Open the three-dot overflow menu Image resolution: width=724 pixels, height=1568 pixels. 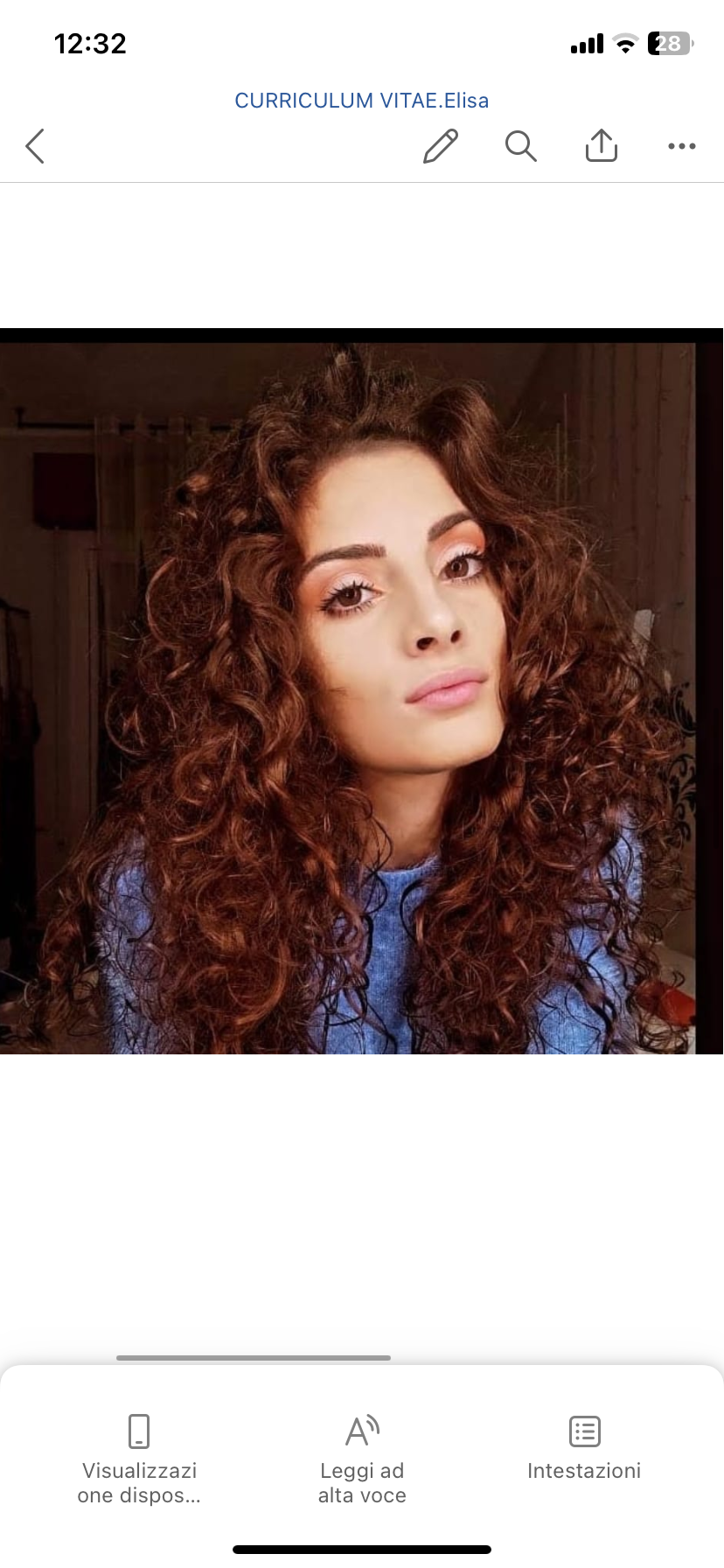click(681, 146)
